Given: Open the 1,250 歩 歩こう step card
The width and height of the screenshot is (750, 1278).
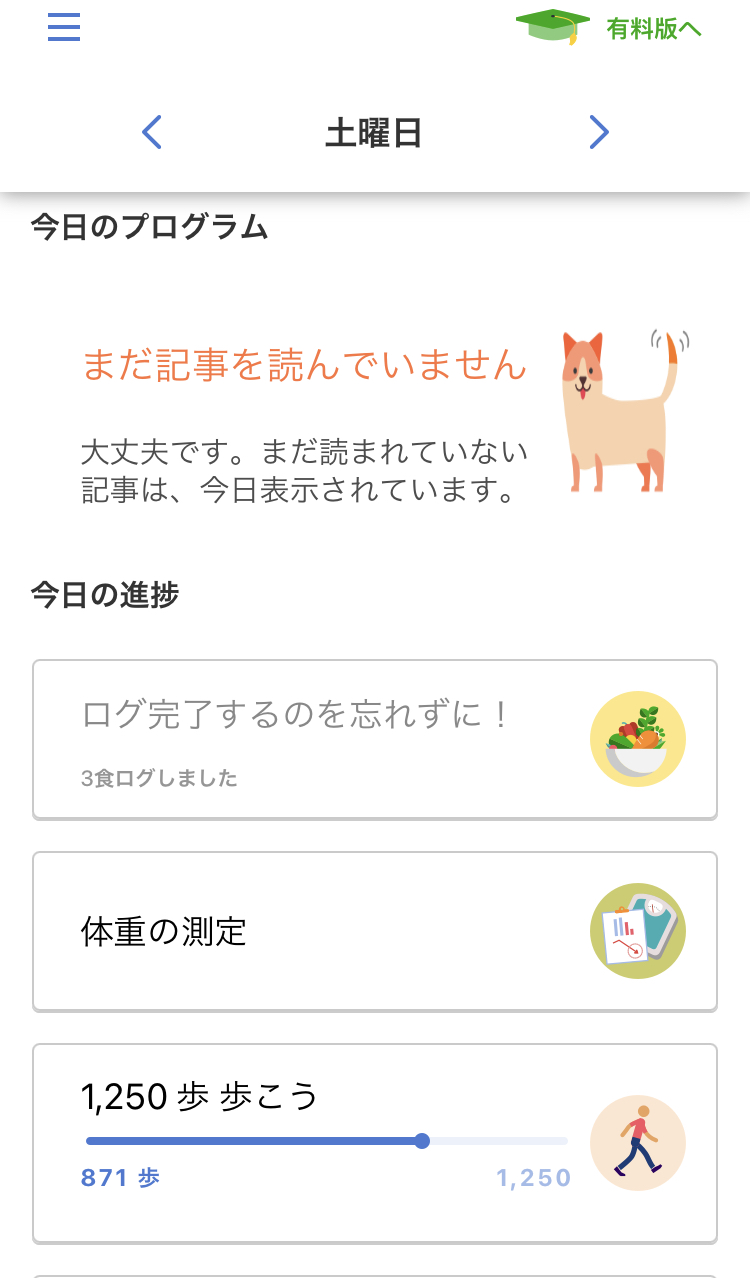Looking at the screenshot, I should [x=374, y=1142].
